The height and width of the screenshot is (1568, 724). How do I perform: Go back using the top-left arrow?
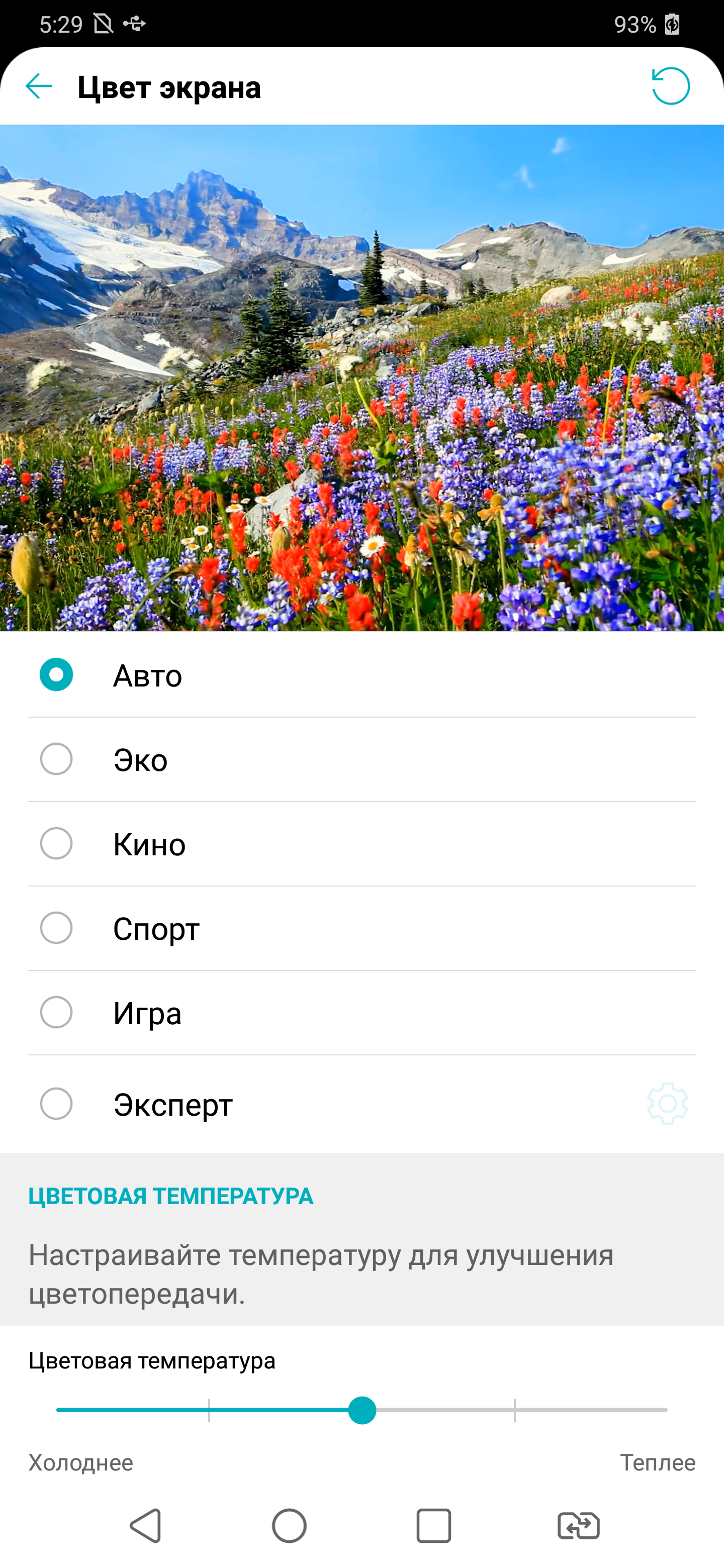click(x=39, y=86)
